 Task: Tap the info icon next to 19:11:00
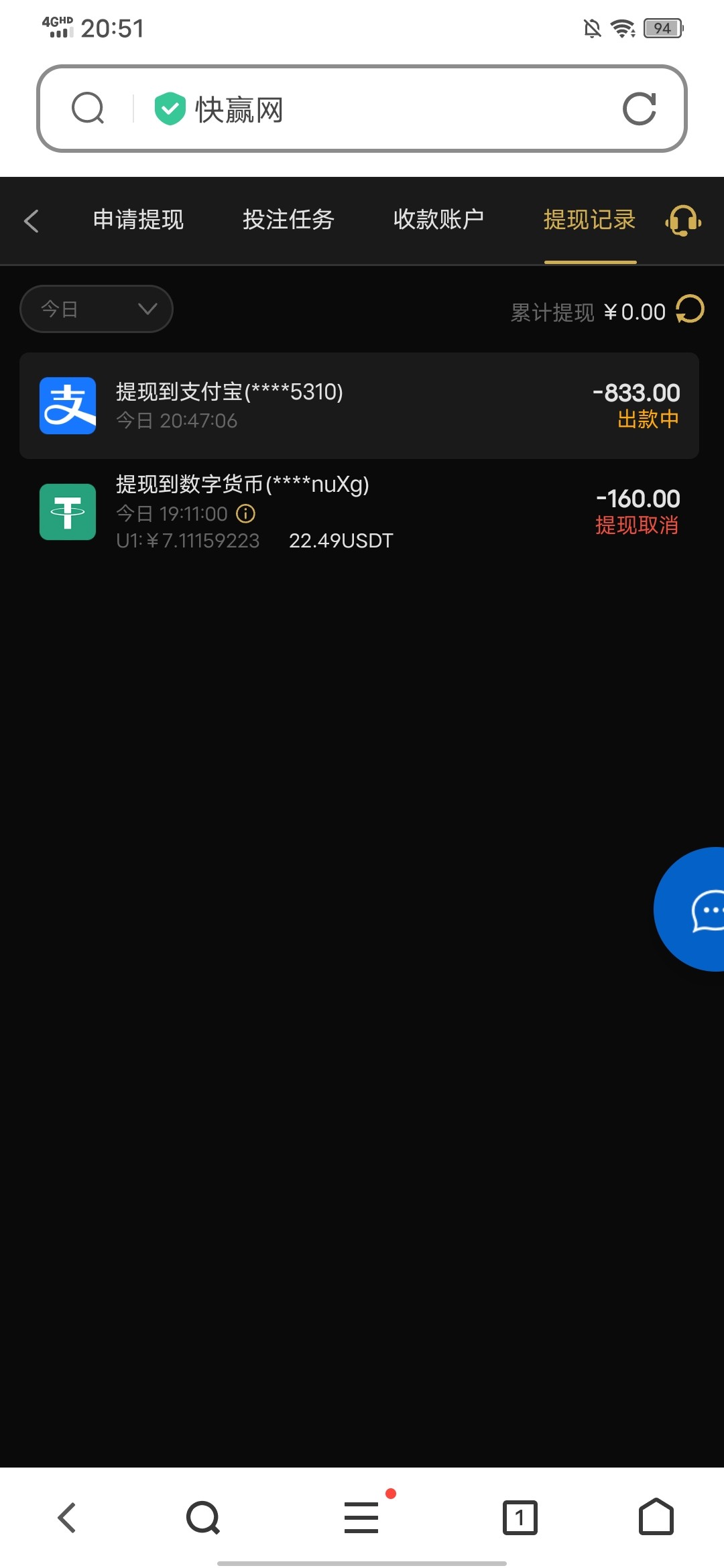[246, 514]
